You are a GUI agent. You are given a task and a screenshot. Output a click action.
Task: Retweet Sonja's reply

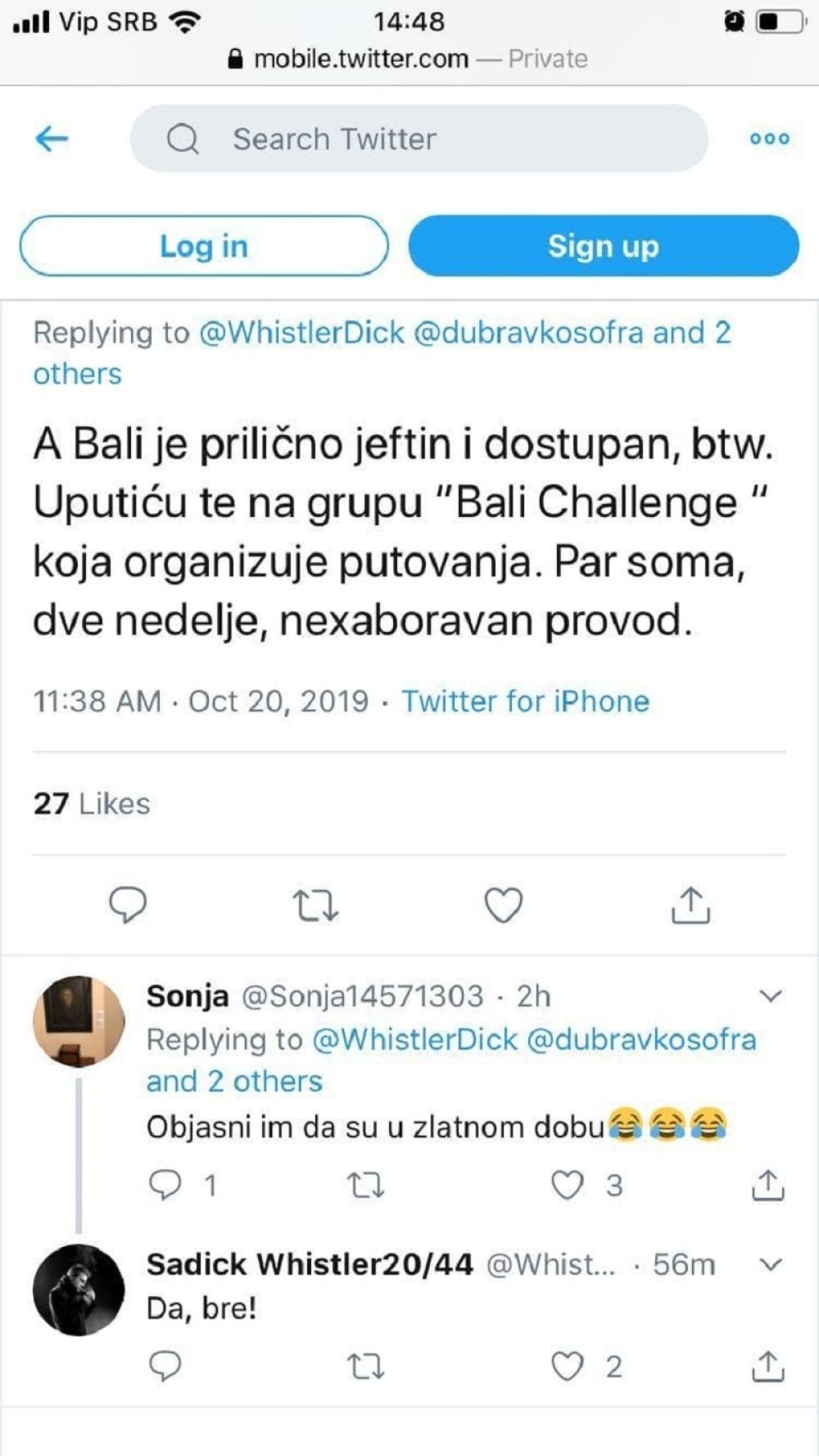[366, 1186]
